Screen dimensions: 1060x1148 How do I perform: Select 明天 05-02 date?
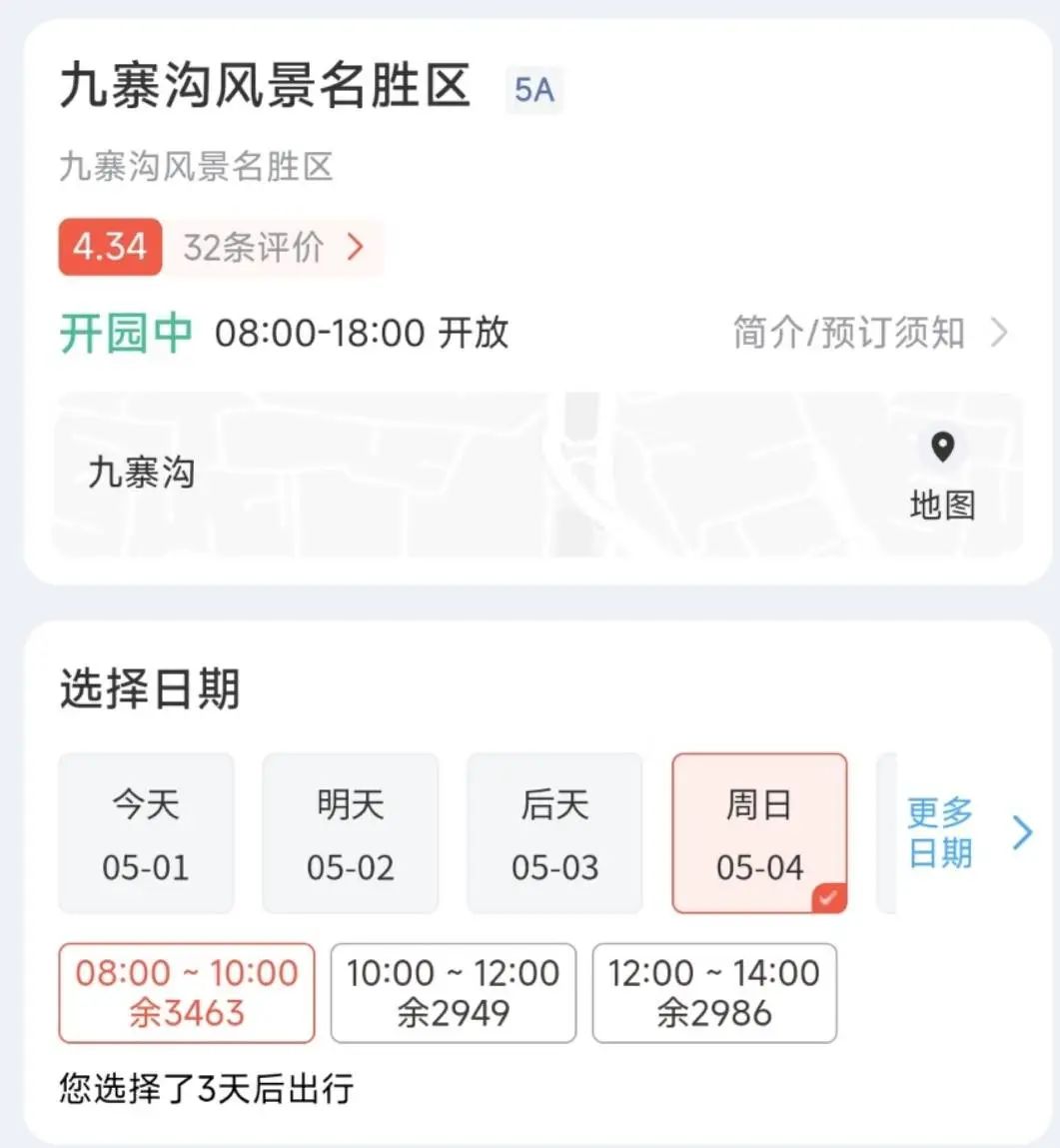350,833
